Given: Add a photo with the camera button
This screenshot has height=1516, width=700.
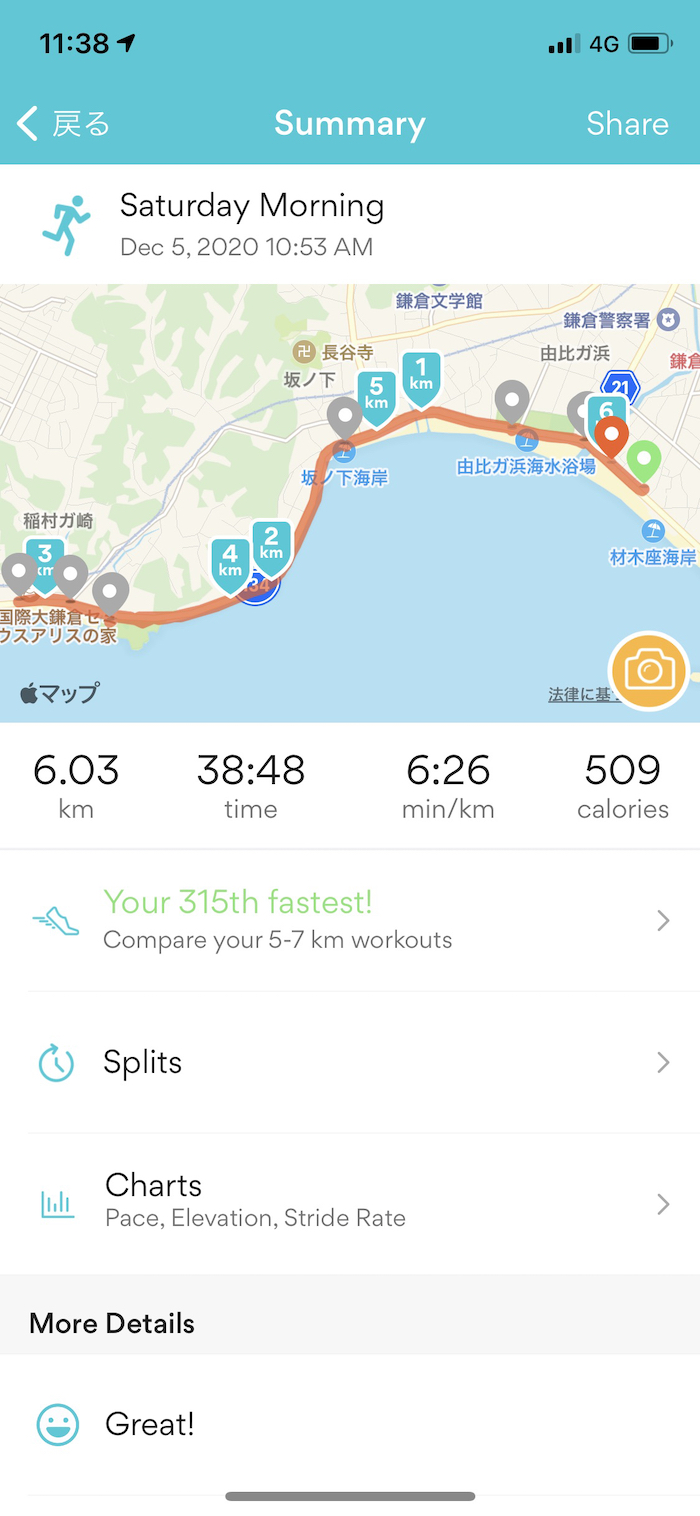Looking at the screenshot, I should [649, 671].
